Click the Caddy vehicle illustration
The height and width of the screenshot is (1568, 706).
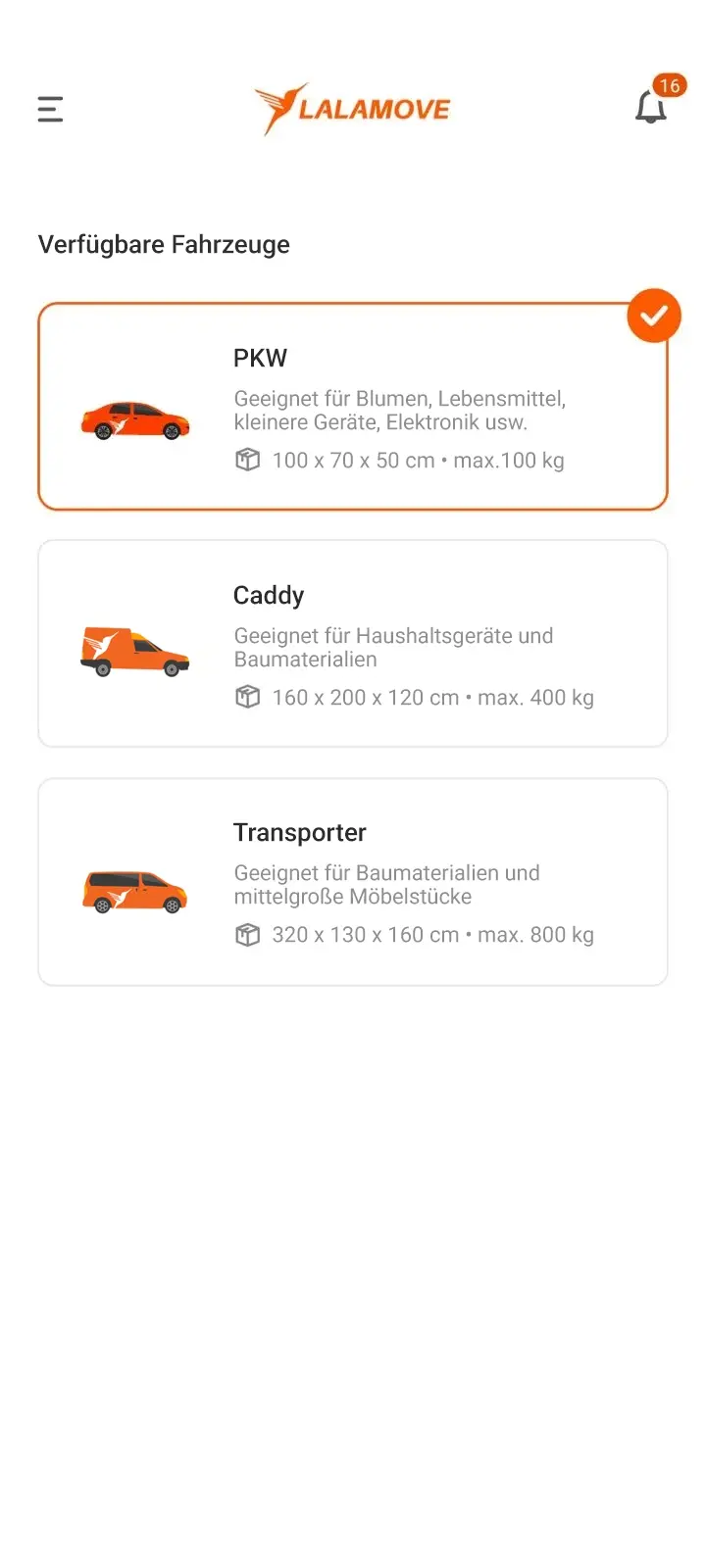click(x=135, y=652)
